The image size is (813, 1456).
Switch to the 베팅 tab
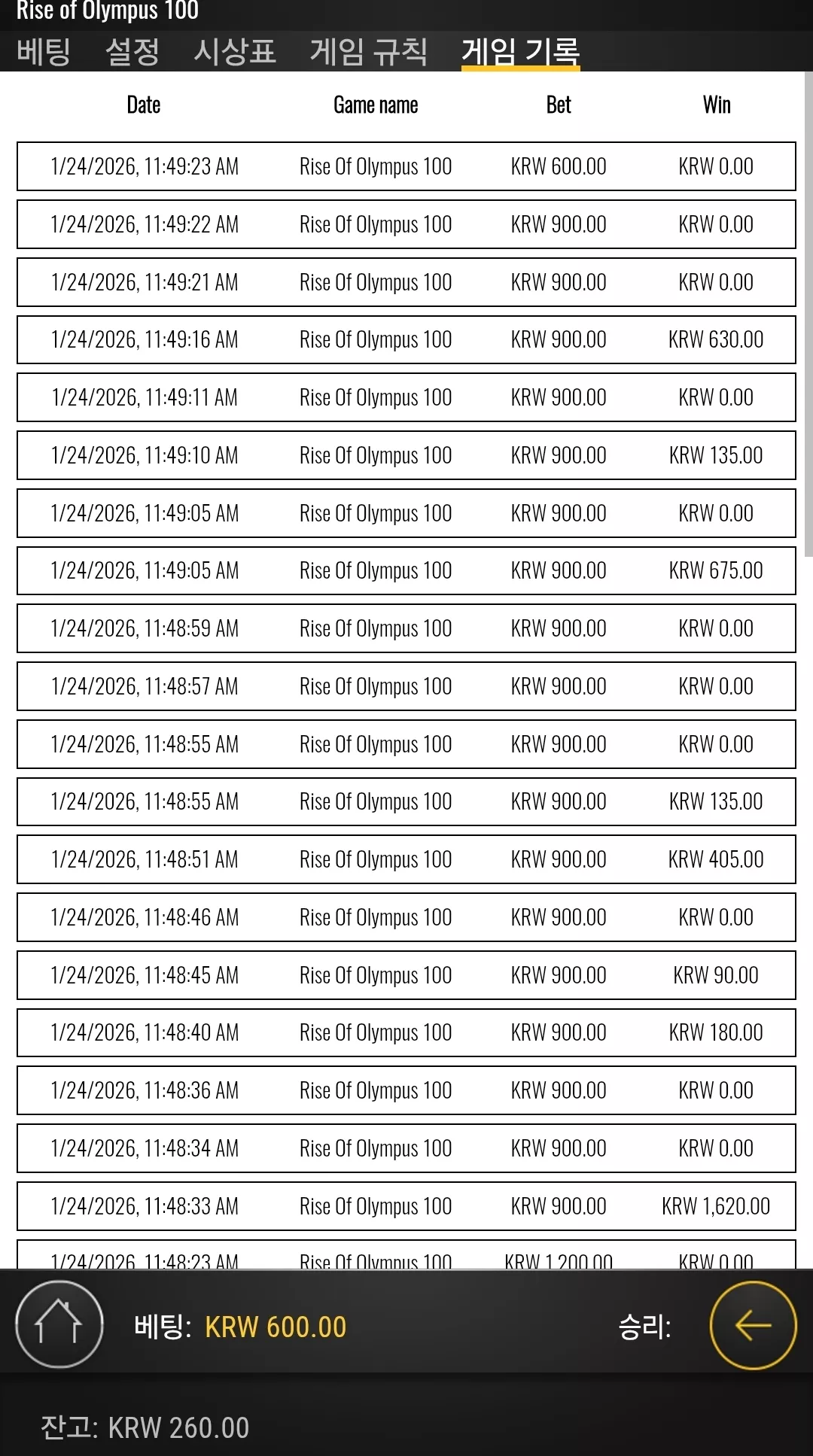point(44,52)
